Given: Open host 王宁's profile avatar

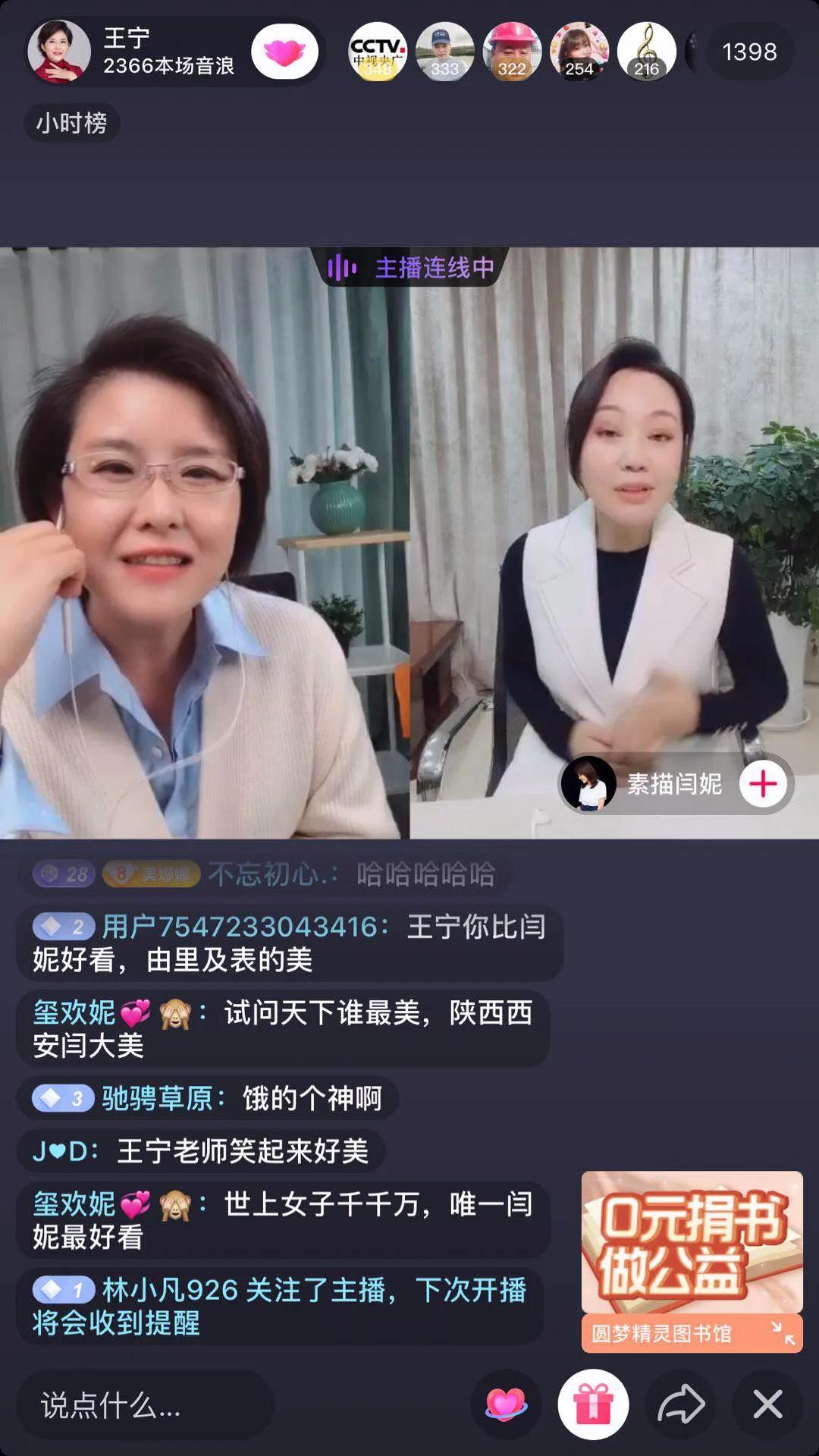Looking at the screenshot, I should pos(58,52).
